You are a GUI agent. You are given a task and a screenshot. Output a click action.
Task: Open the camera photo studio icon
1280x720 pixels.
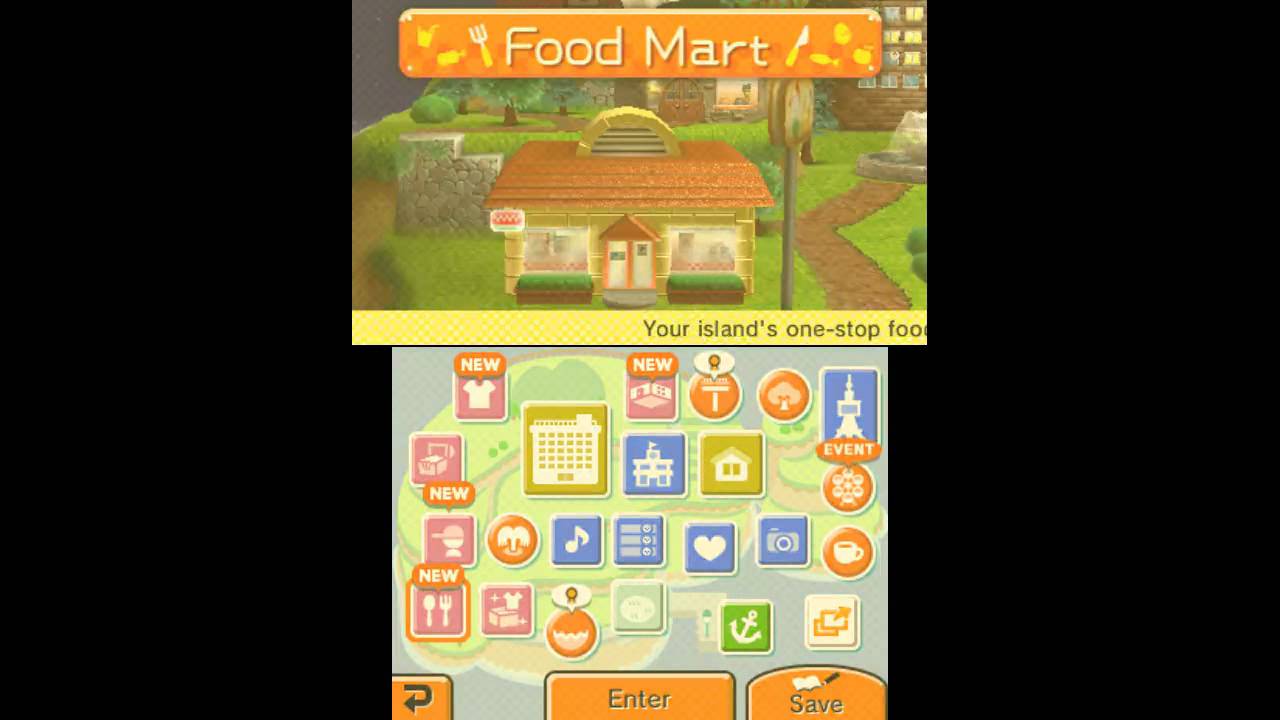click(782, 543)
